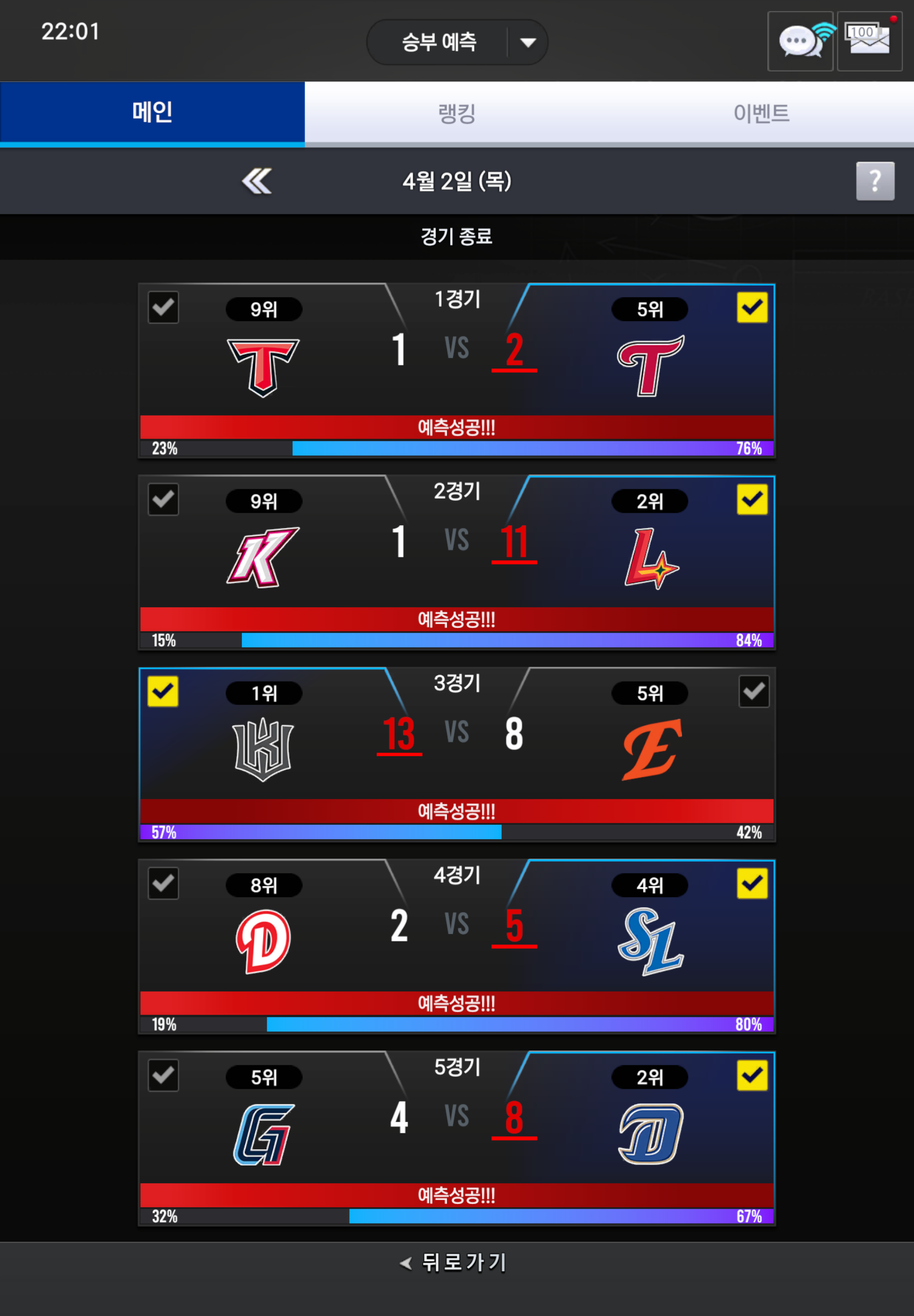
Task: Open the chat bubble icon
Action: (x=800, y=41)
